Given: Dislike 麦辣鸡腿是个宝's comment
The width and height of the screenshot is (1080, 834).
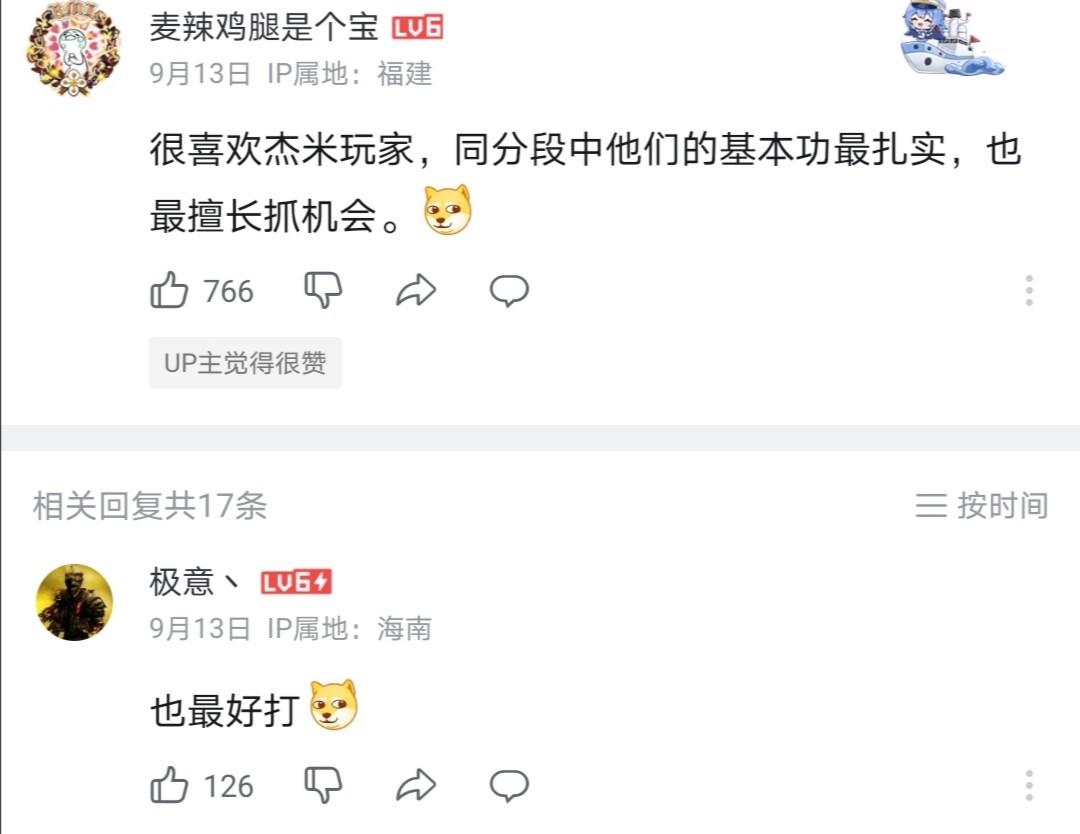Looking at the screenshot, I should tap(323, 291).
